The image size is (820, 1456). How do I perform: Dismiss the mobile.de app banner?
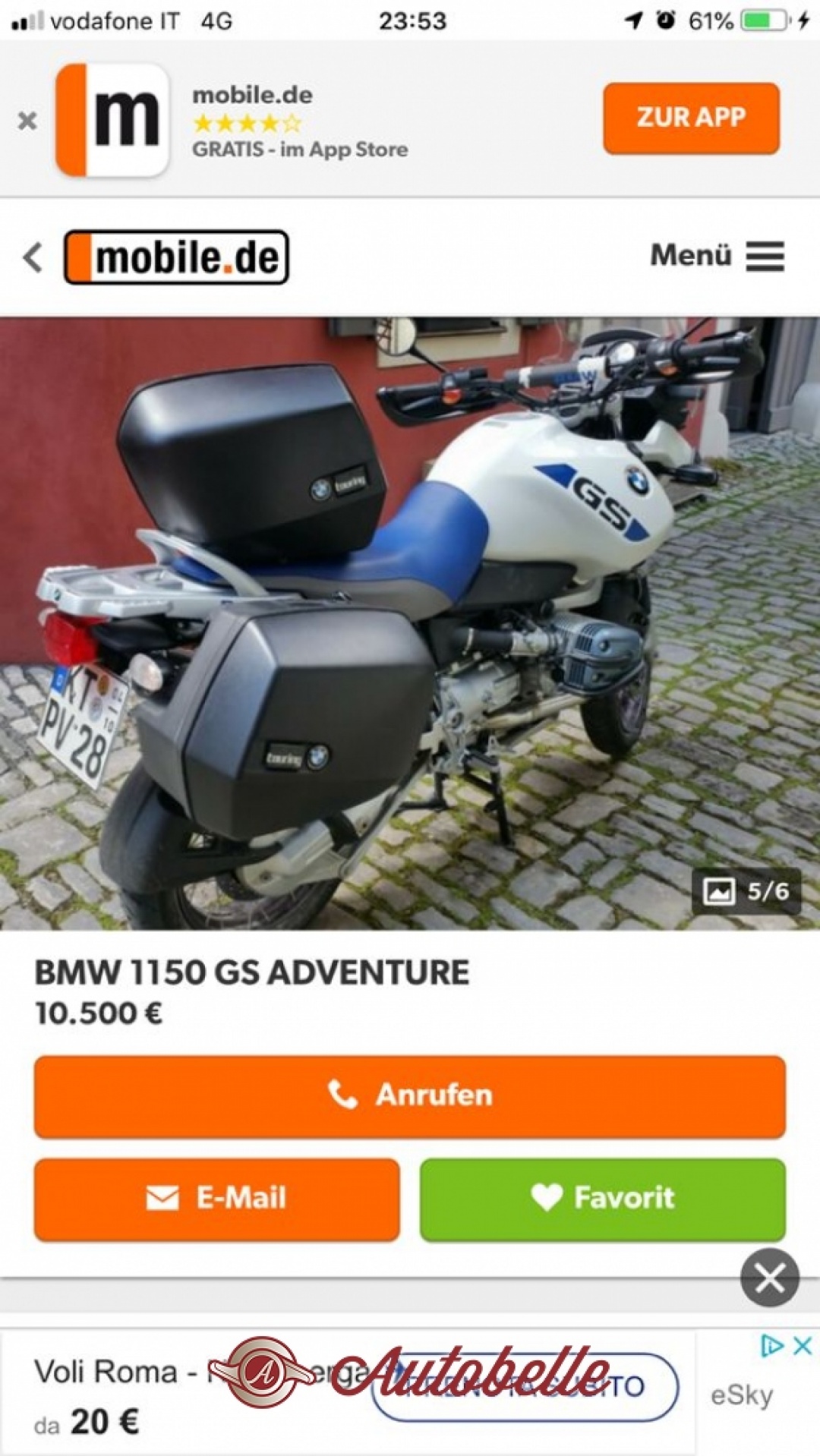pos(27,120)
